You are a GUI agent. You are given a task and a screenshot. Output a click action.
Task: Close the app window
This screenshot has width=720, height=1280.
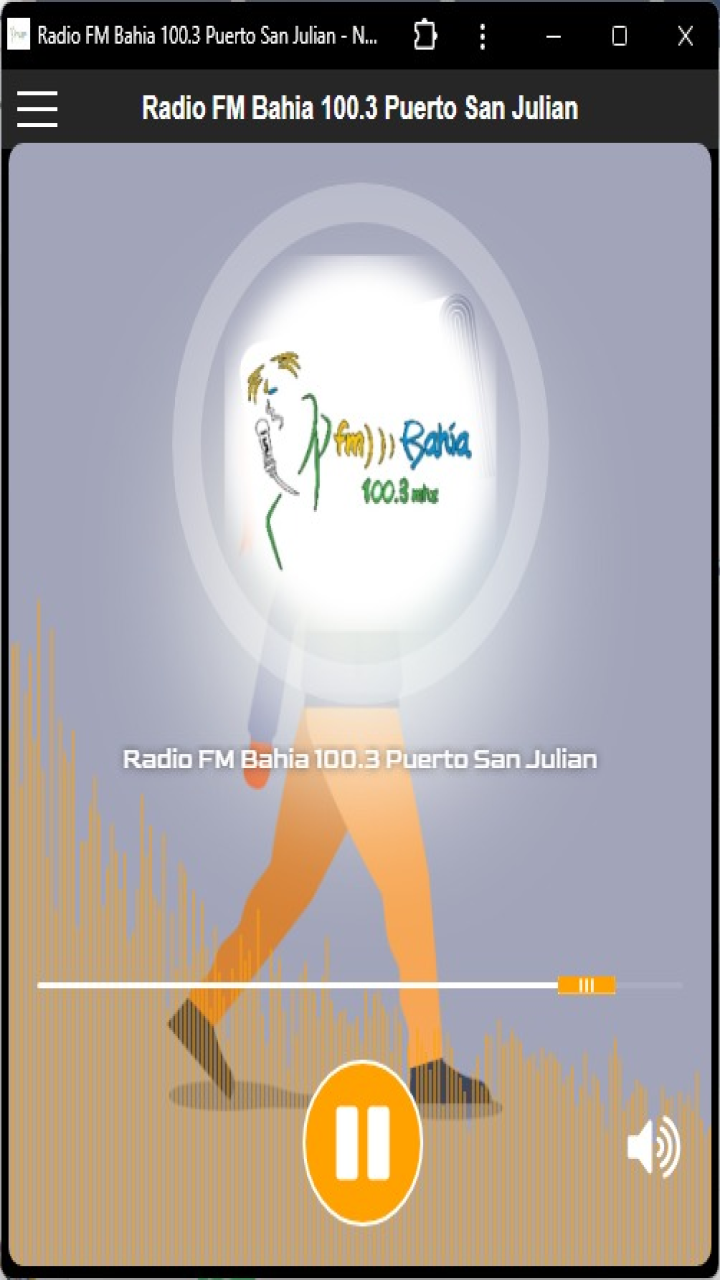tap(685, 37)
